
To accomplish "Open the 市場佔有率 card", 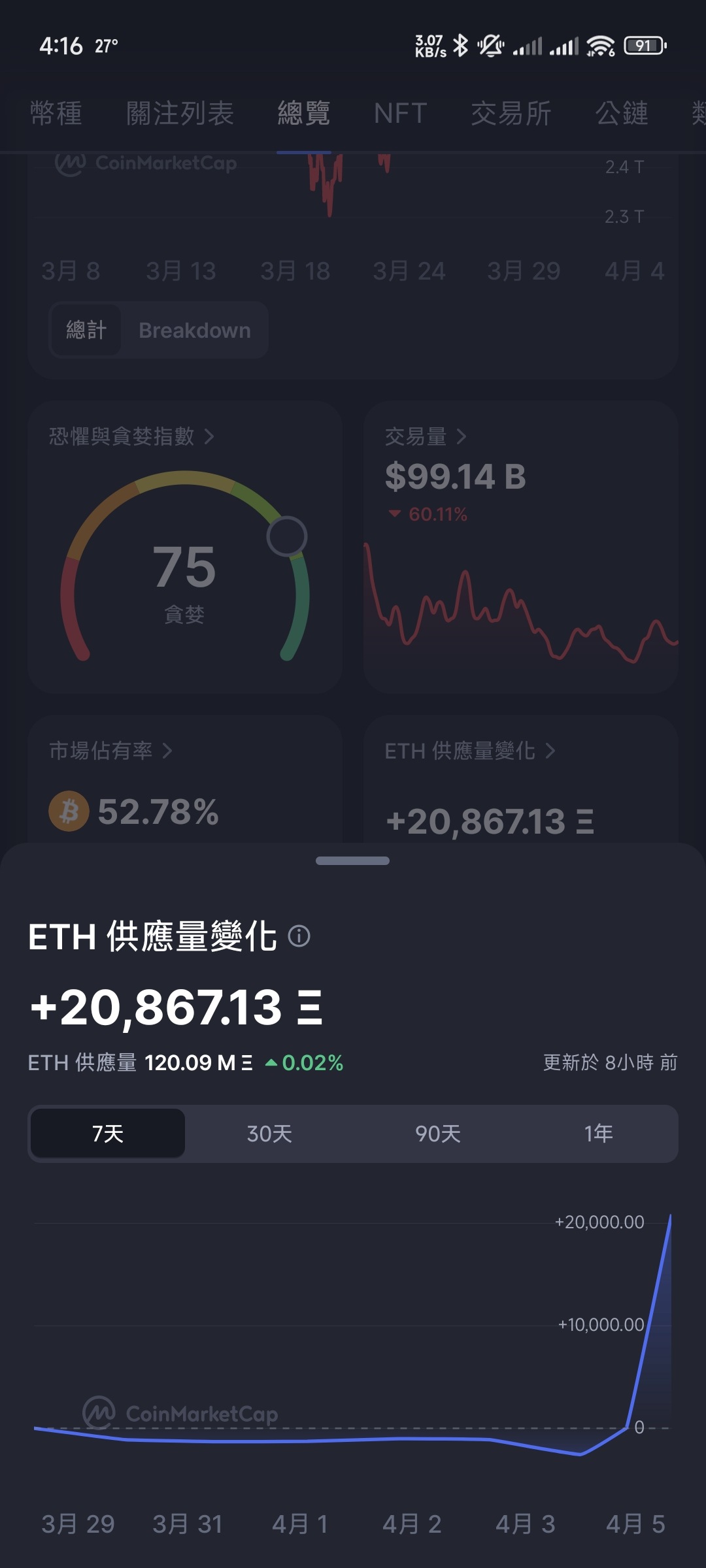I will [185, 779].
